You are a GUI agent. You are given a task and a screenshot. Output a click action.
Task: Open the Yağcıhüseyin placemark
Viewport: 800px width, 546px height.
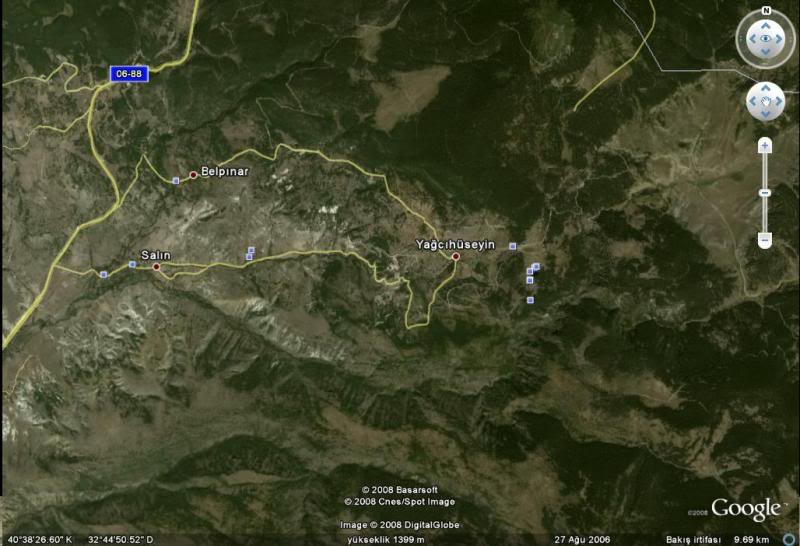point(455,257)
